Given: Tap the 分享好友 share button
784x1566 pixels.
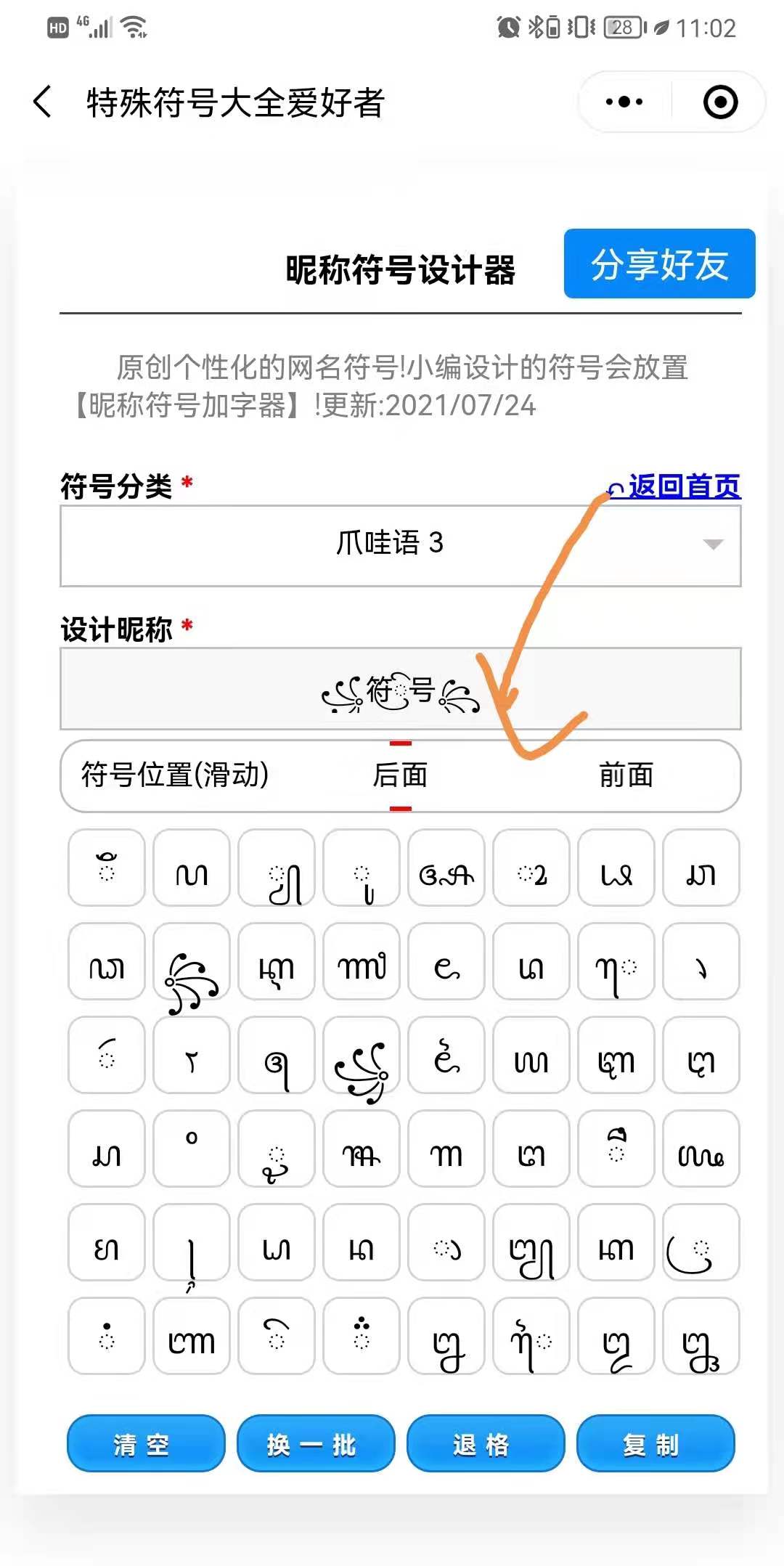Looking at the screenshot, I should (x=659, y=264).
